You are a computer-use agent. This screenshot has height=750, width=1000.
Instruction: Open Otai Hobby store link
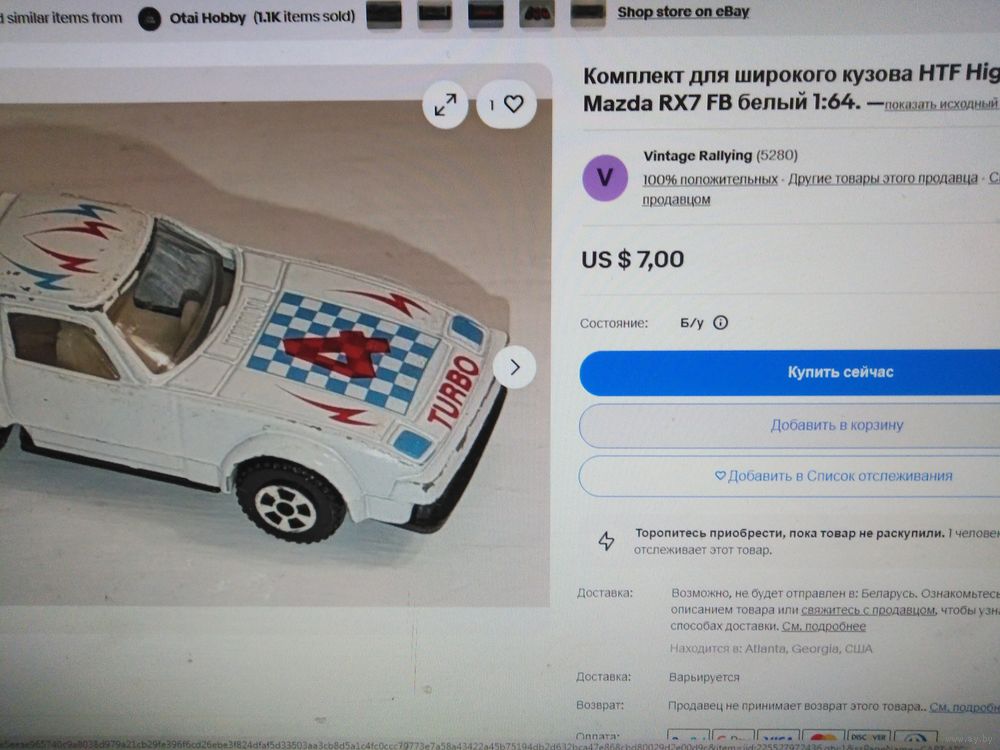point(207,17)
